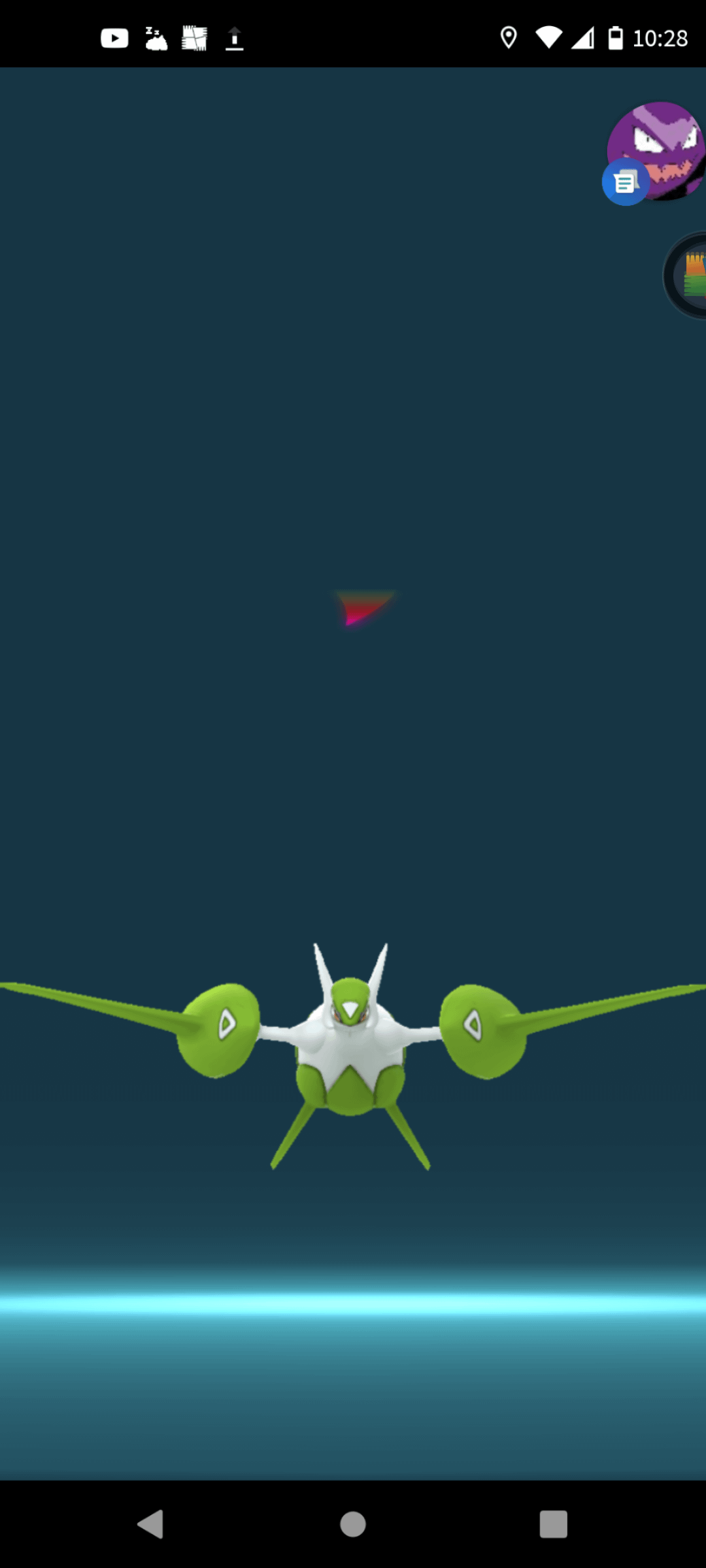Viewport: 706px width, 1568px height.
Task: Go to the home screen
Action: 353,1524
